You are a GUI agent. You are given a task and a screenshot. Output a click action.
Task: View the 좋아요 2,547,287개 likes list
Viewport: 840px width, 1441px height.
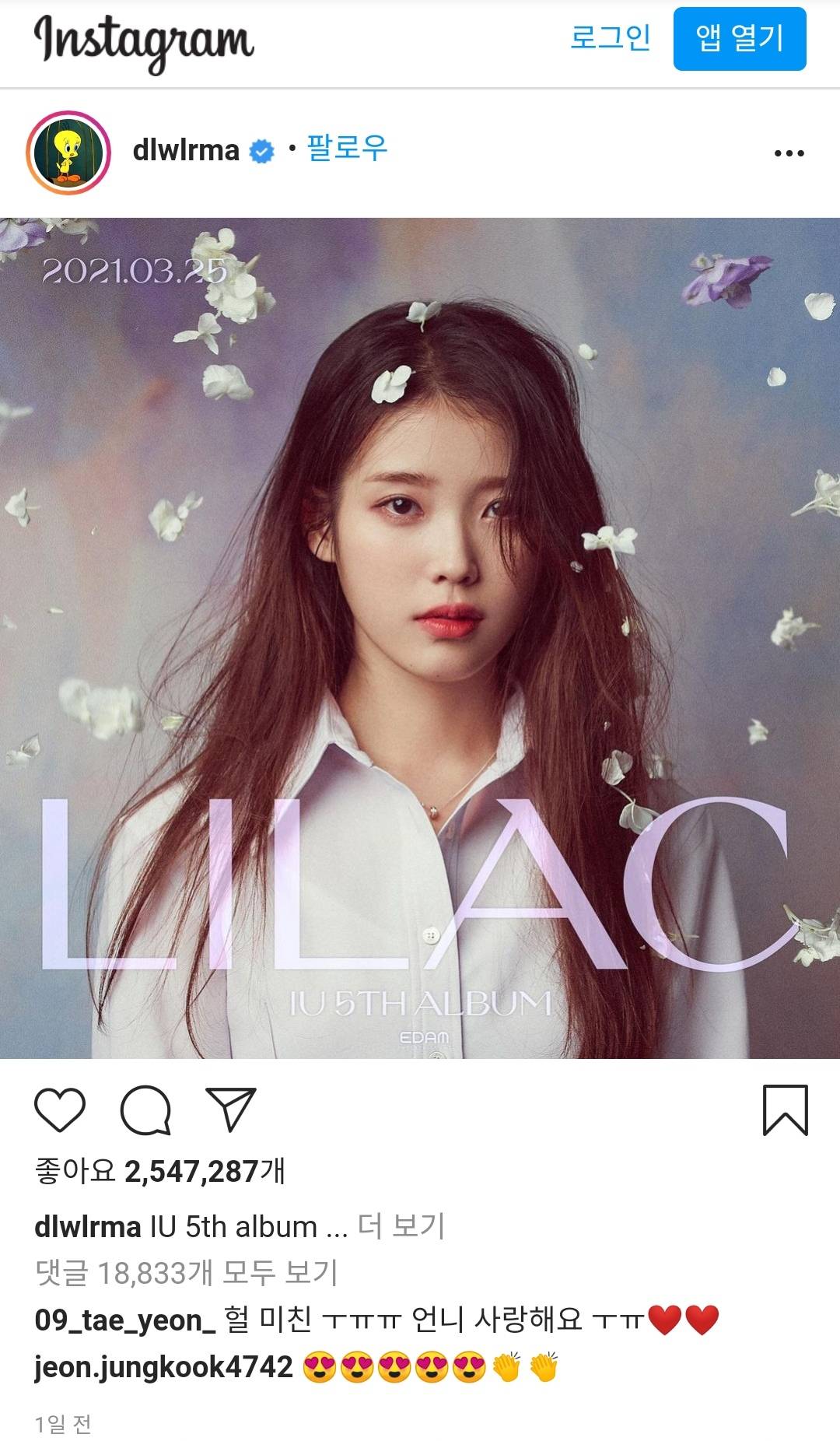click(160, 1171)
